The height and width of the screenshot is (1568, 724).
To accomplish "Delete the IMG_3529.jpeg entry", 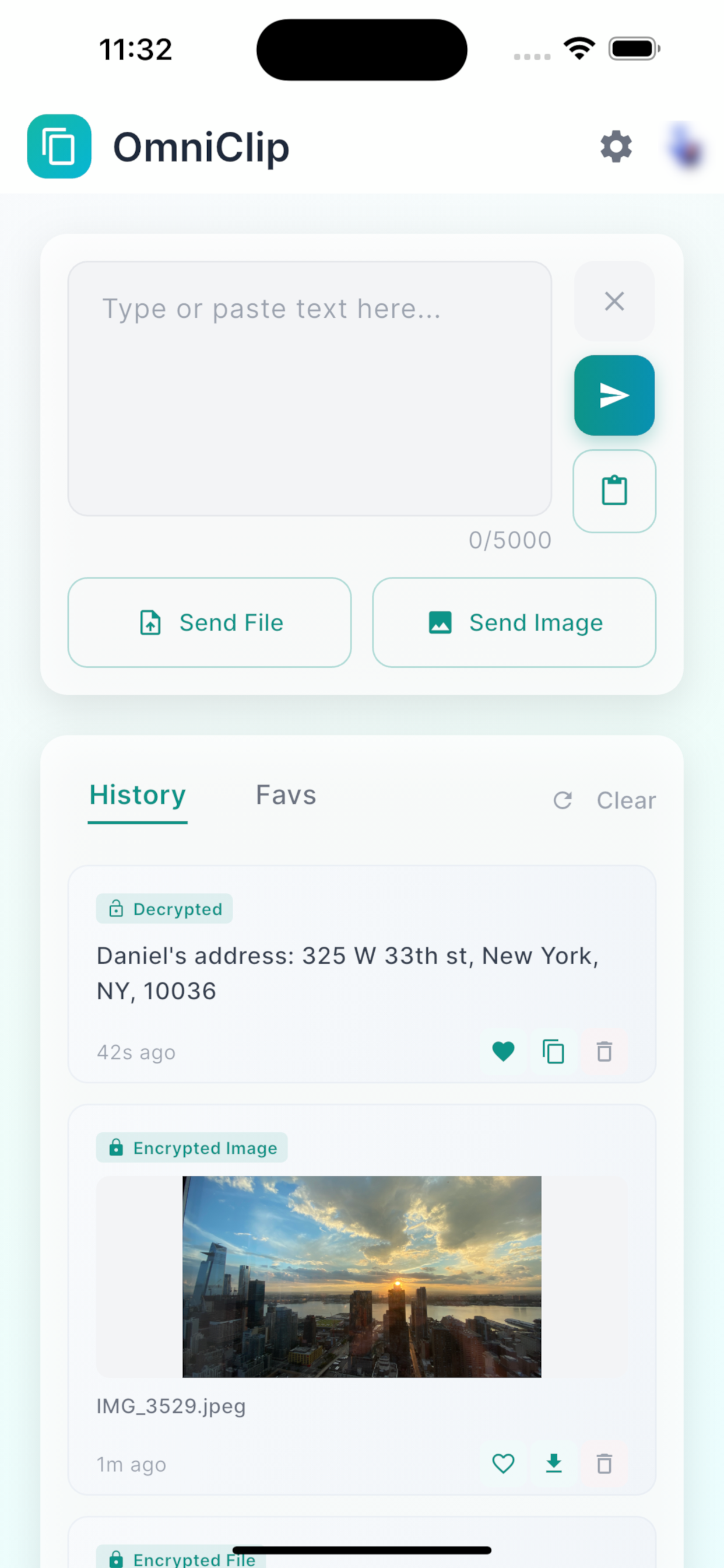I will (x=604, y=1464).
